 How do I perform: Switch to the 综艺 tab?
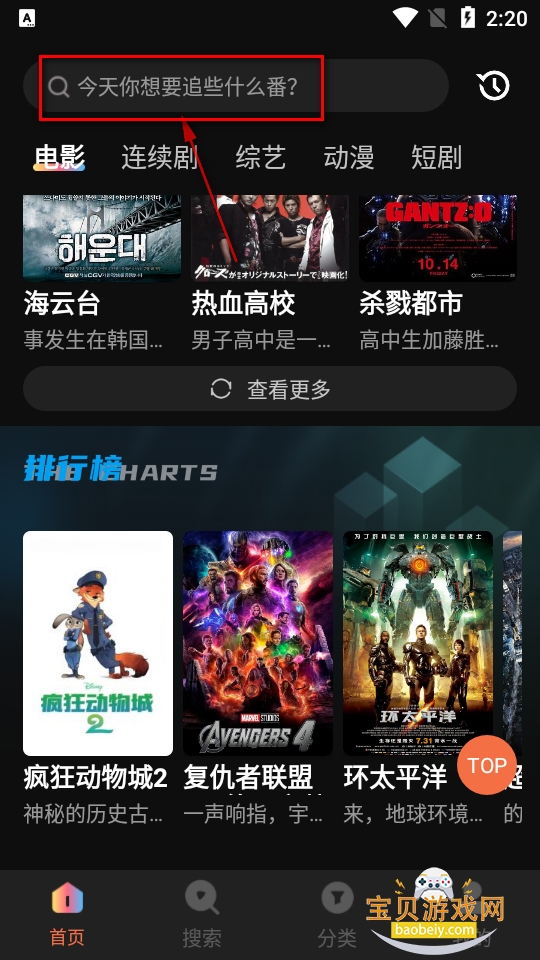pyautogui.click(x=261, y=157)
